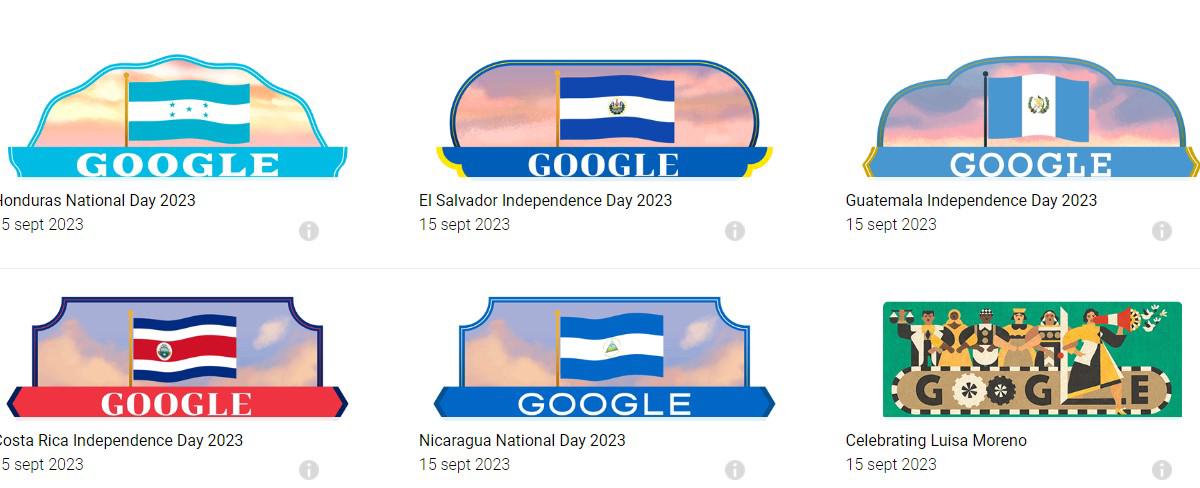Show info for Guatemala Independence Day doodle

1161,231
